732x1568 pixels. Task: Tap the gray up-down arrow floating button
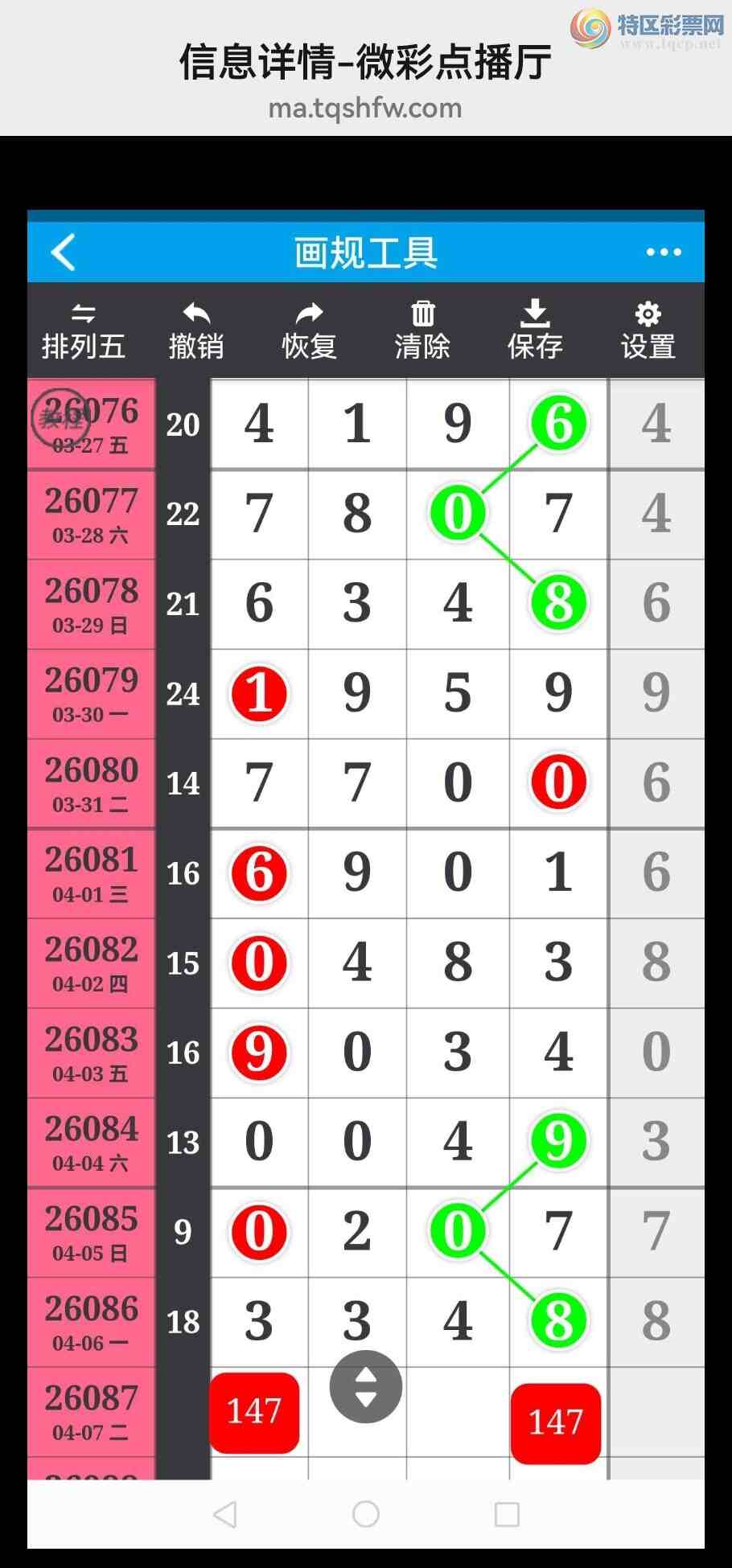(x=366, y=1387)
